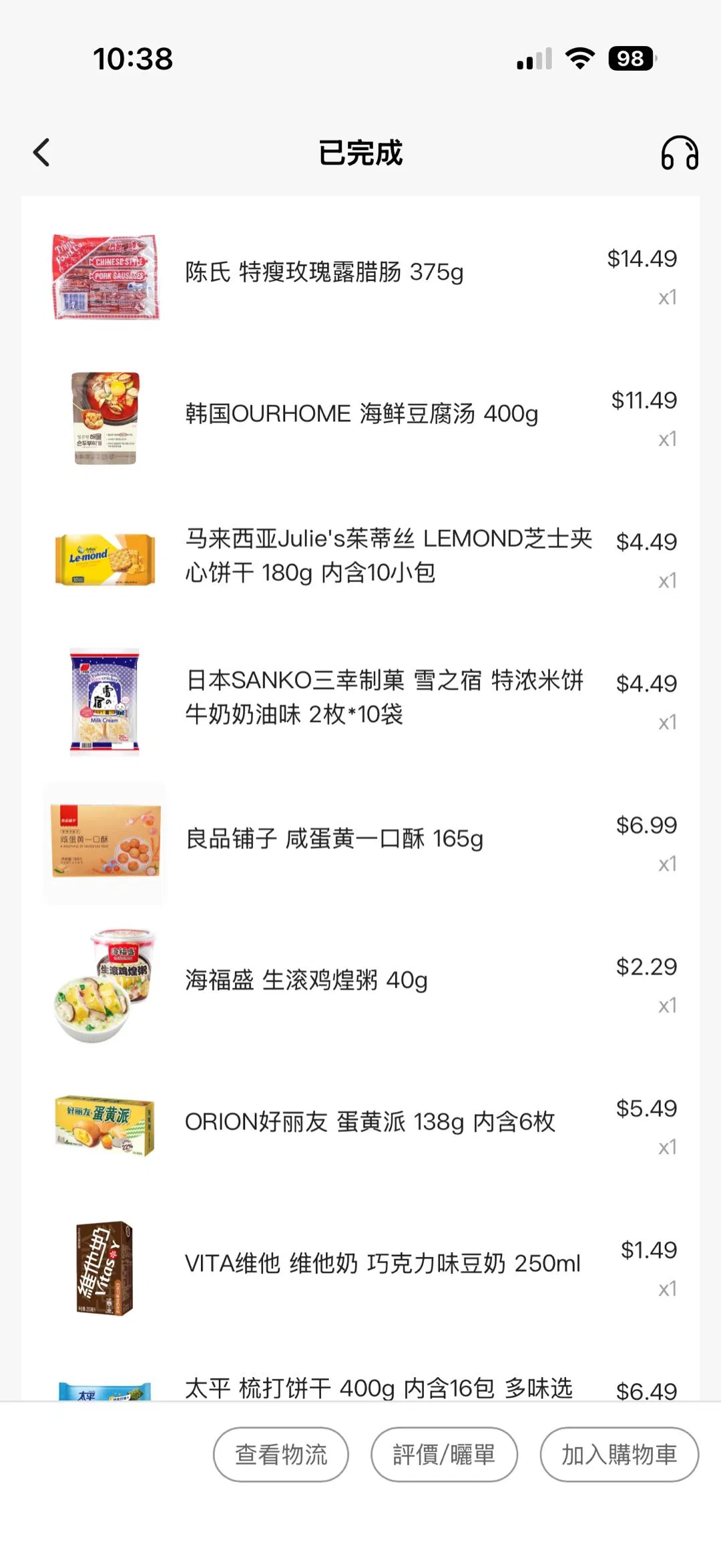
Task: Open the 海福盛 生滚鸡煌粥 40g item
Action: [306, 980]
